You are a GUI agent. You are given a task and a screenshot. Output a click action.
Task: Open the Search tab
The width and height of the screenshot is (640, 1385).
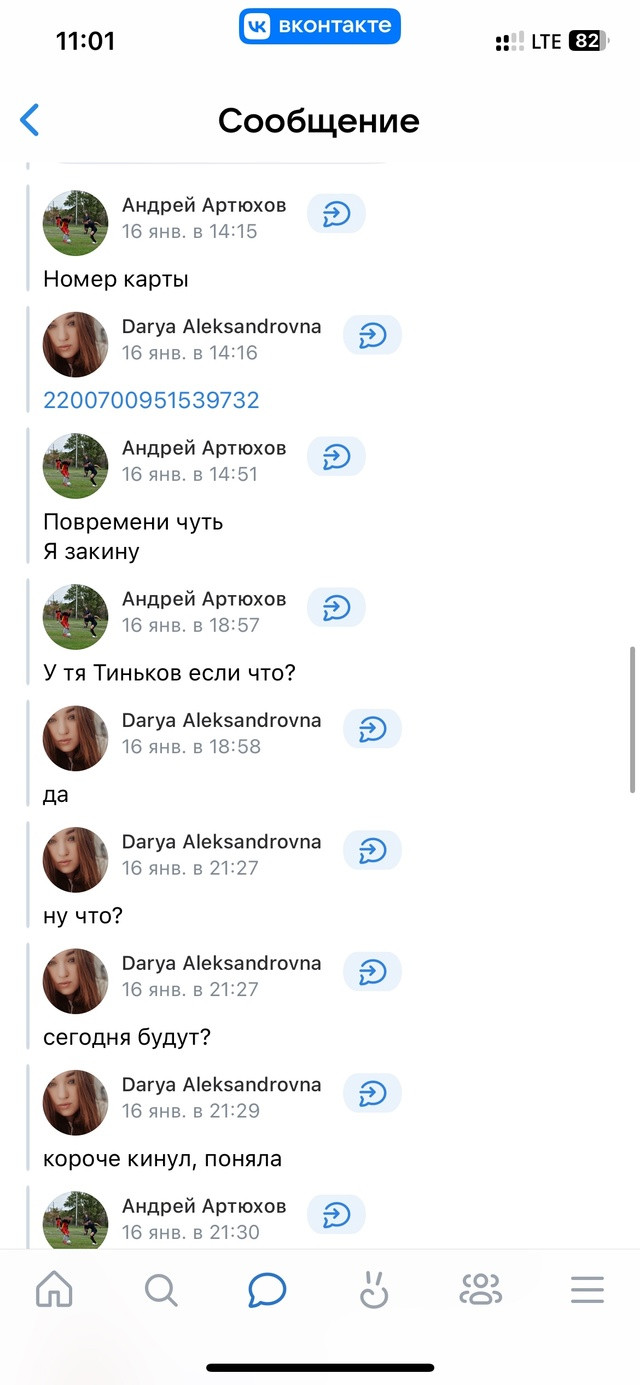tap(161, 1290)
